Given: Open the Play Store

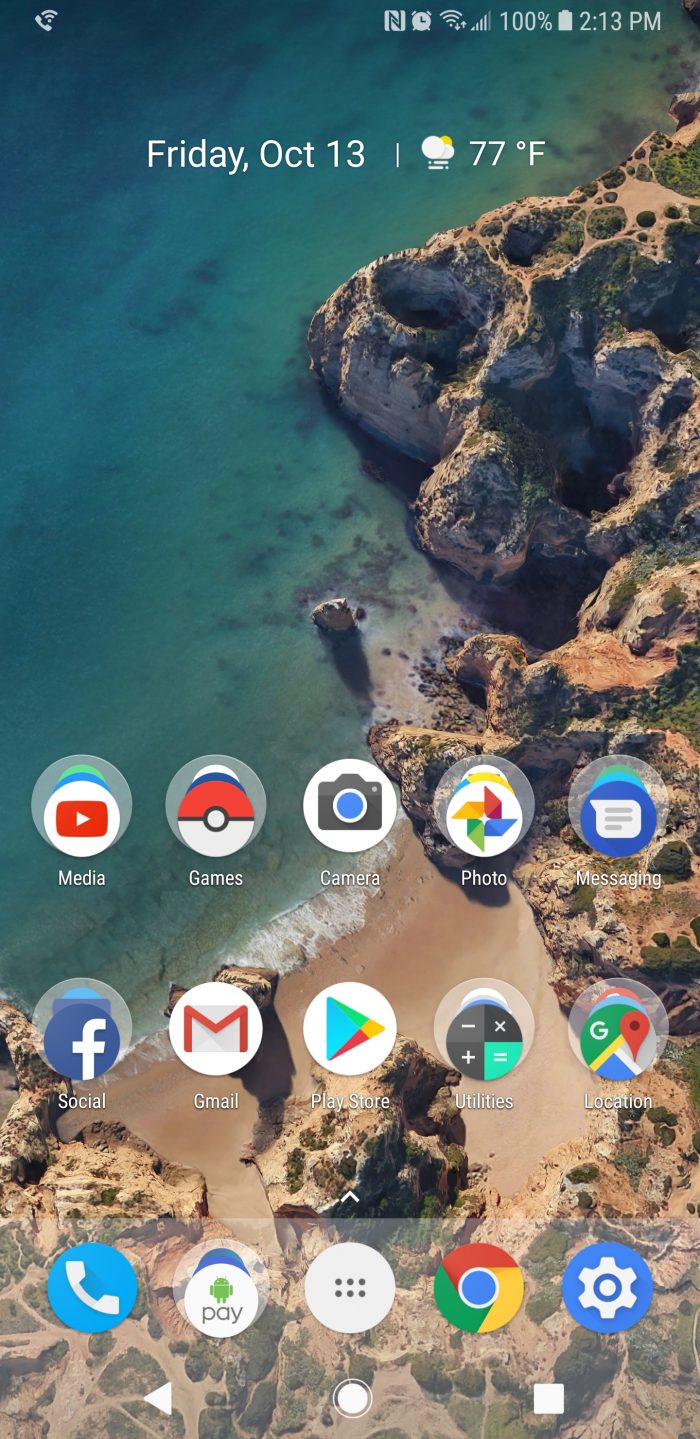Looking at the screenshot, I should [350, 1029].
